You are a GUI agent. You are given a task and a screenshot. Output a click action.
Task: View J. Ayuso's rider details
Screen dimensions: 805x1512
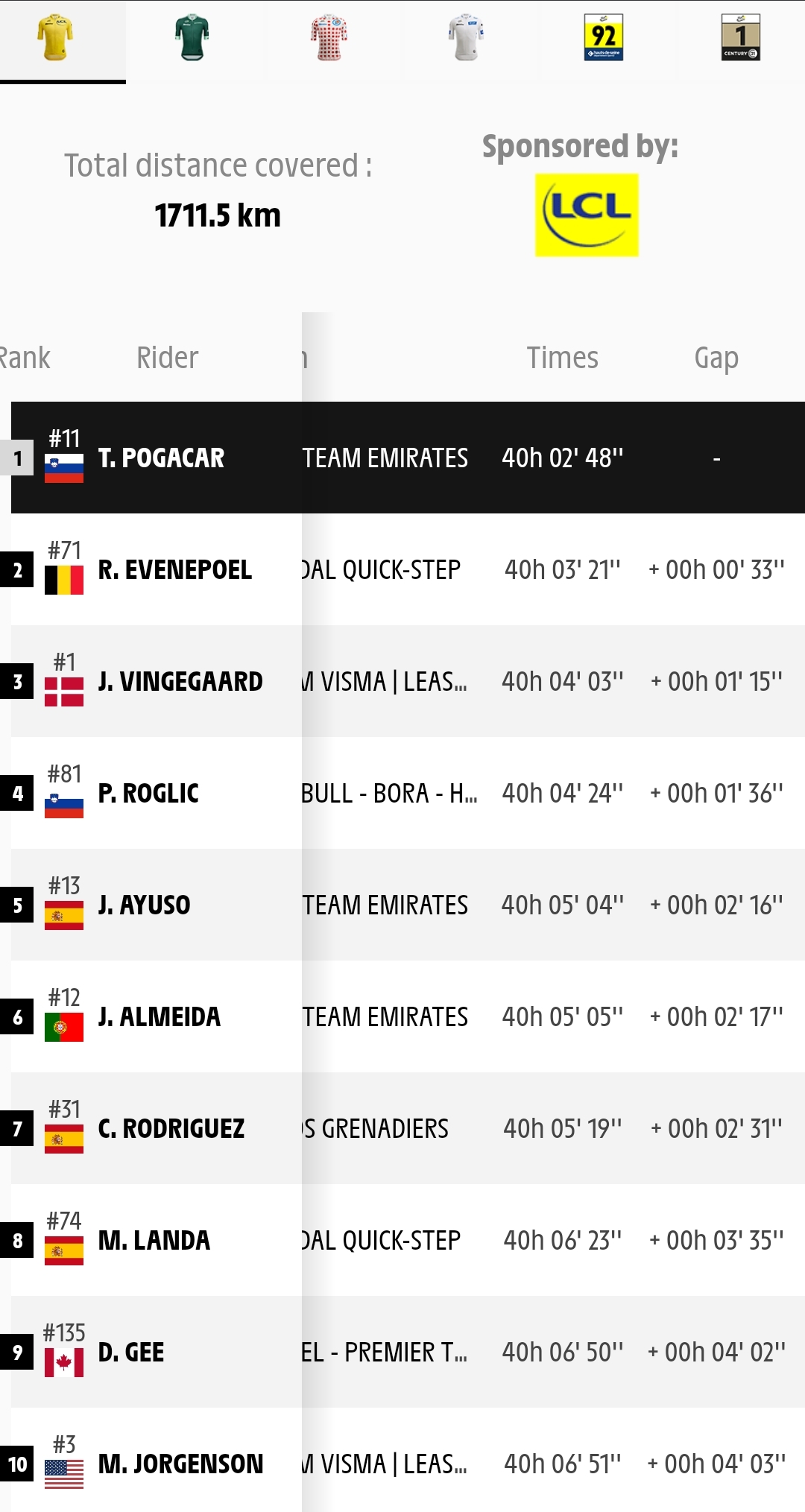click(x=408, y=905)
